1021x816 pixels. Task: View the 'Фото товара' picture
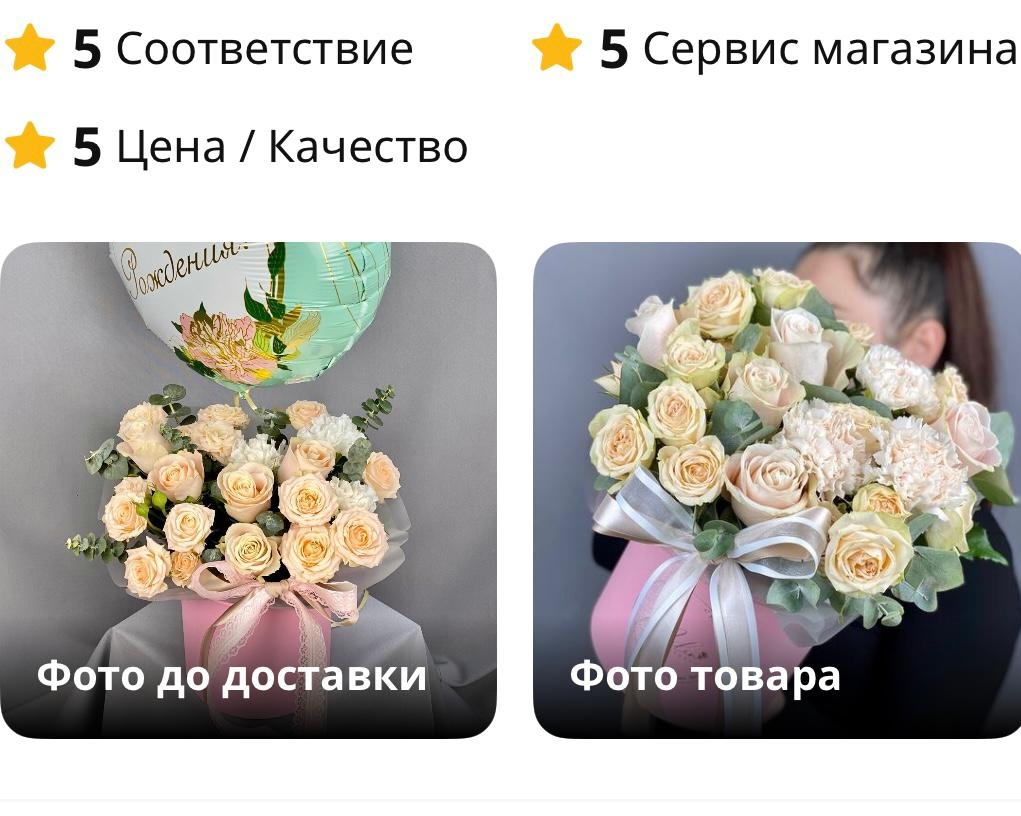tap(776, 490)
